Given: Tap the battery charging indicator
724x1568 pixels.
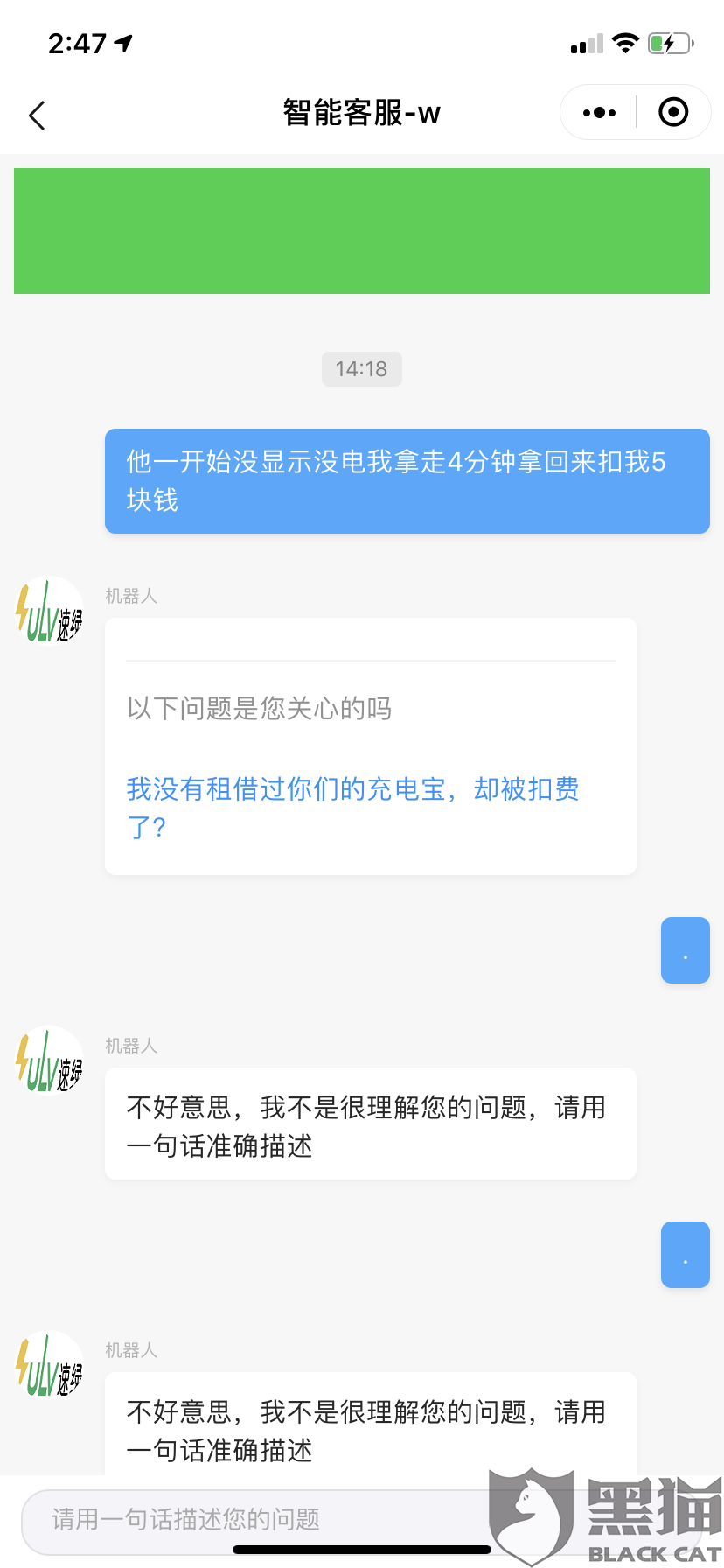Looking at the screenshot, I should click(x=668, y=42).
